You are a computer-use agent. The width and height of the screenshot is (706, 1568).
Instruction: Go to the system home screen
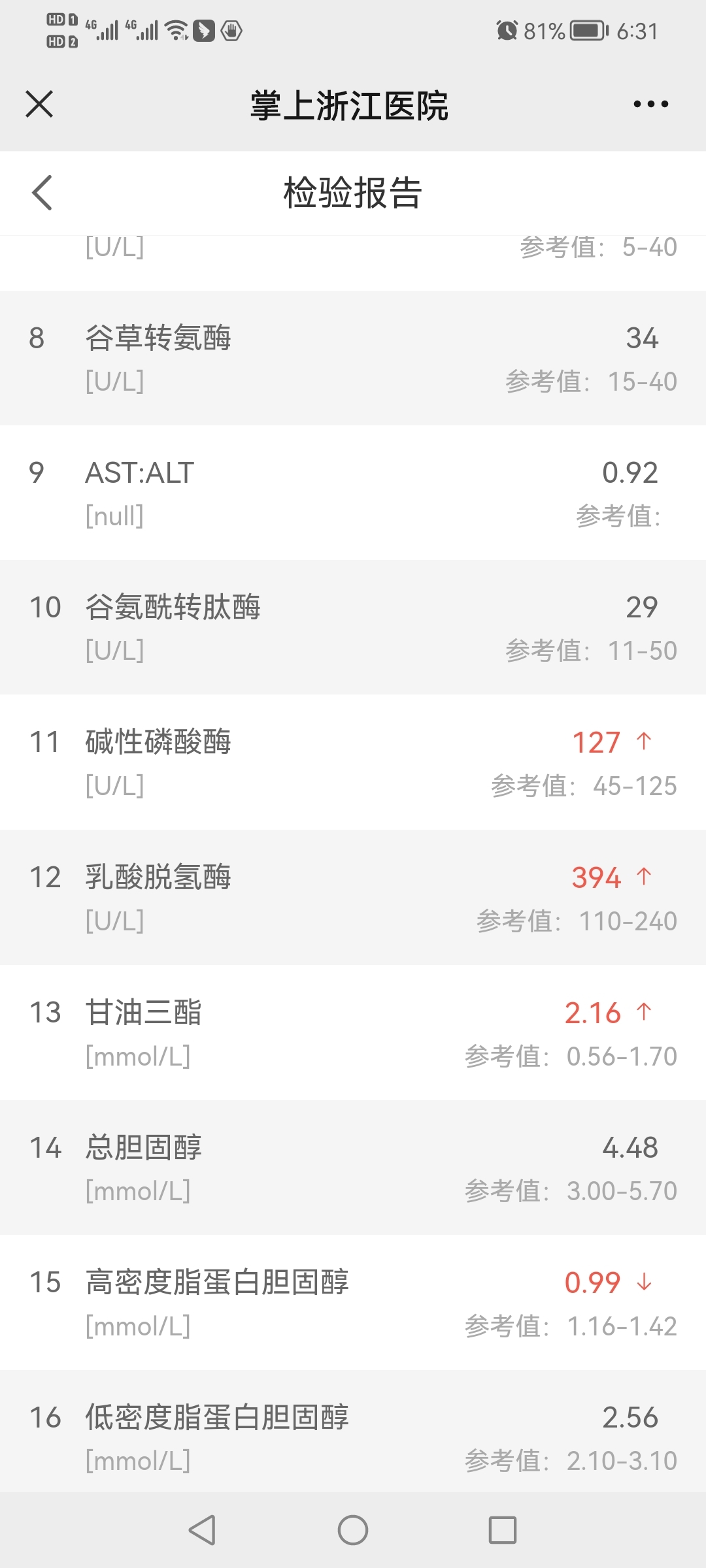(353, 1530)
